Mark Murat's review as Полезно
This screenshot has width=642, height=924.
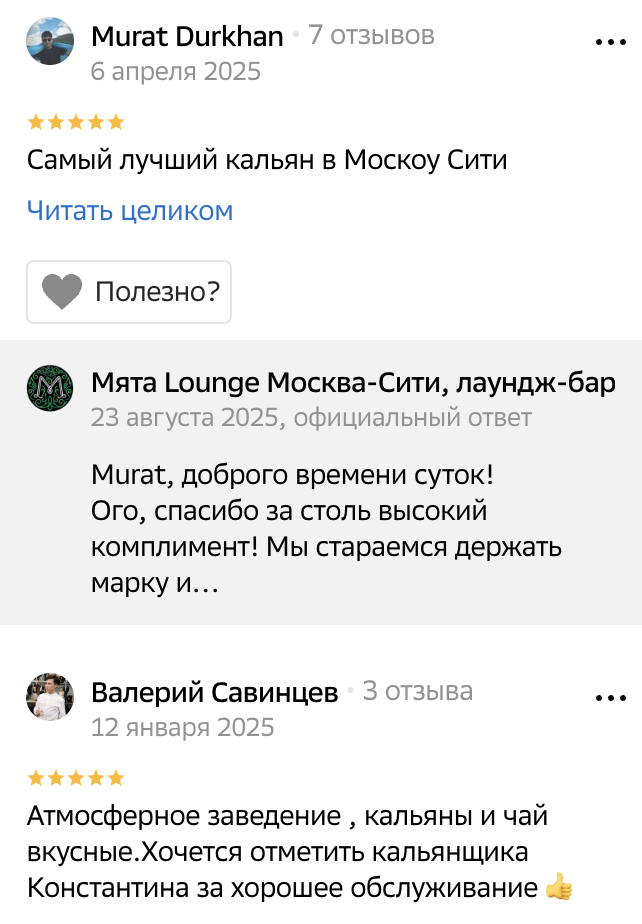click(x=129, y=292)
